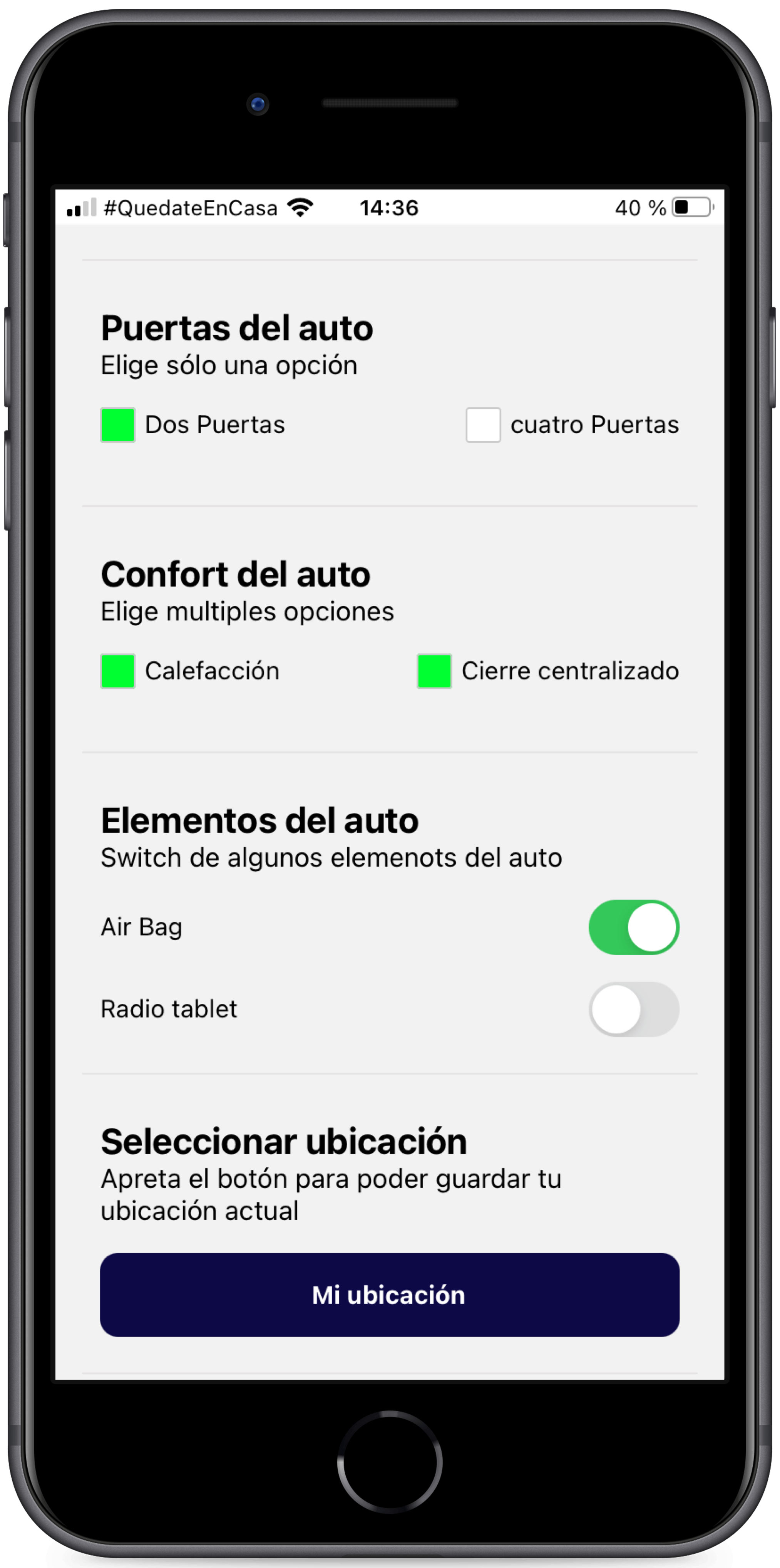Tap the Mi ubicación button
This screenshot has width=780, height=1568.
[x=389, y=1294]
